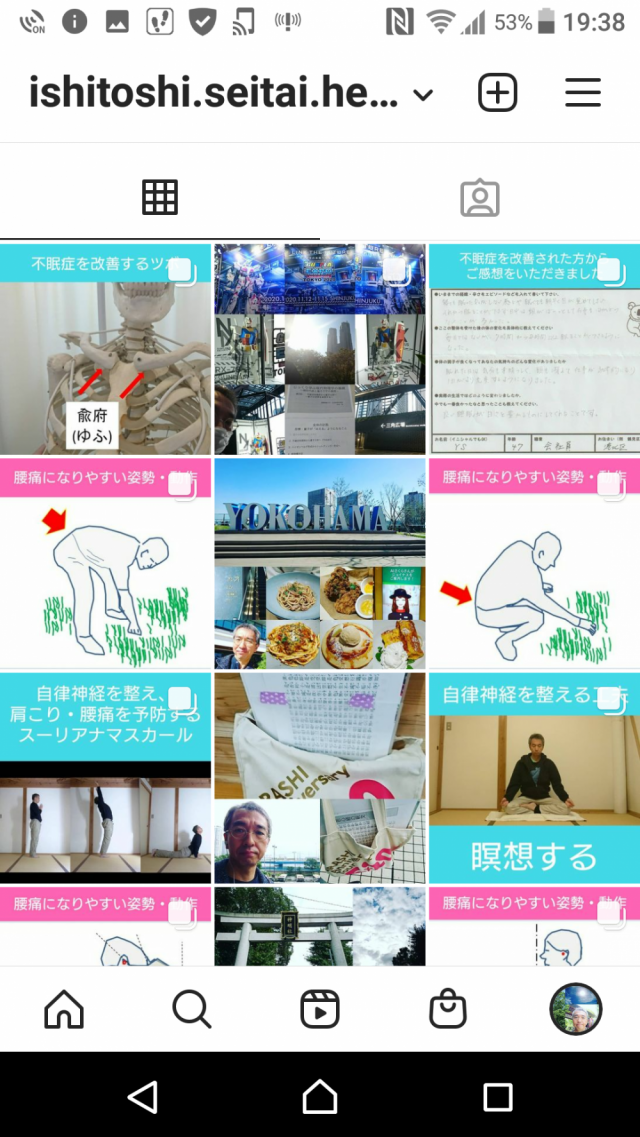Open the skeleton post labeled 兪府(ゆふ)
The image size is (640, 1137).
point(105,350)
